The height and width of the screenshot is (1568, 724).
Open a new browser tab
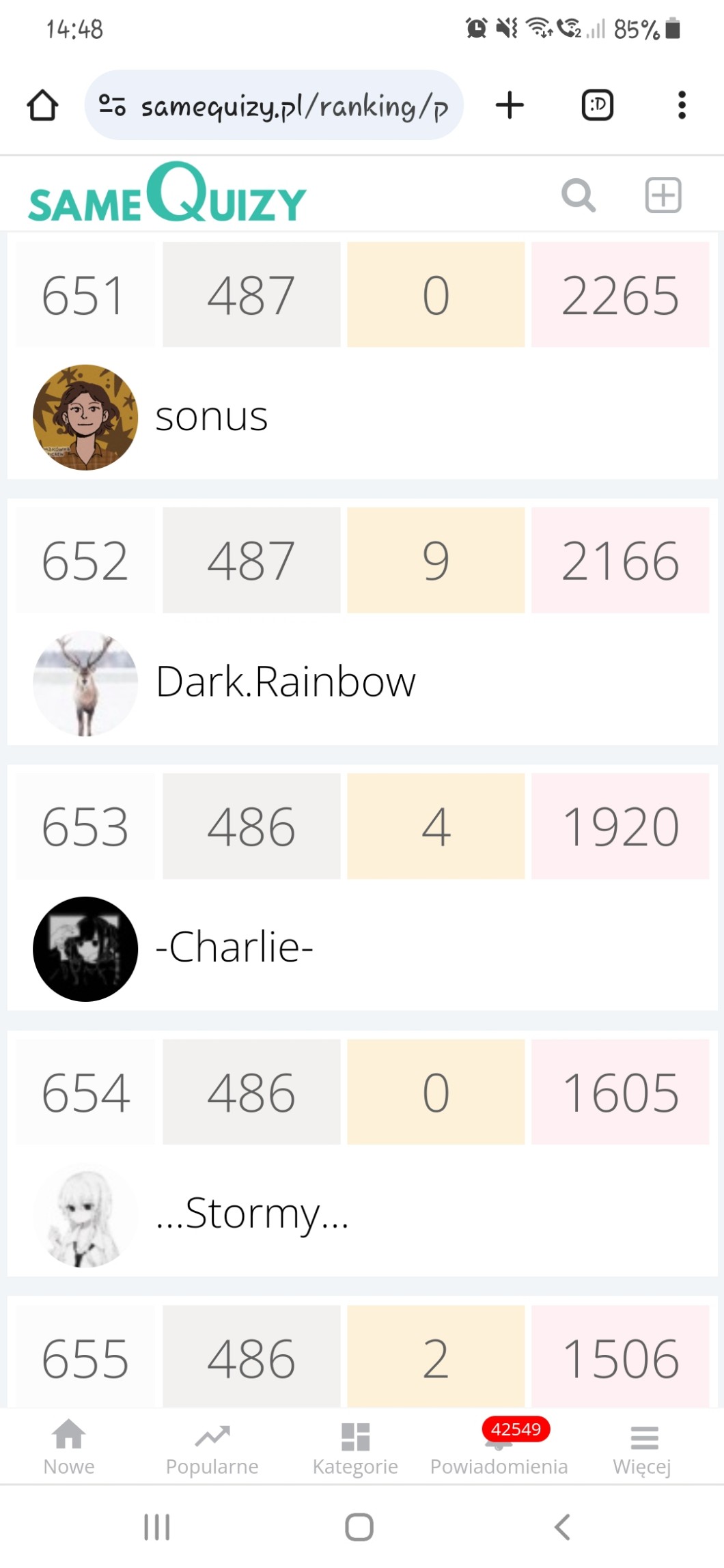click(x=510, y=105)
